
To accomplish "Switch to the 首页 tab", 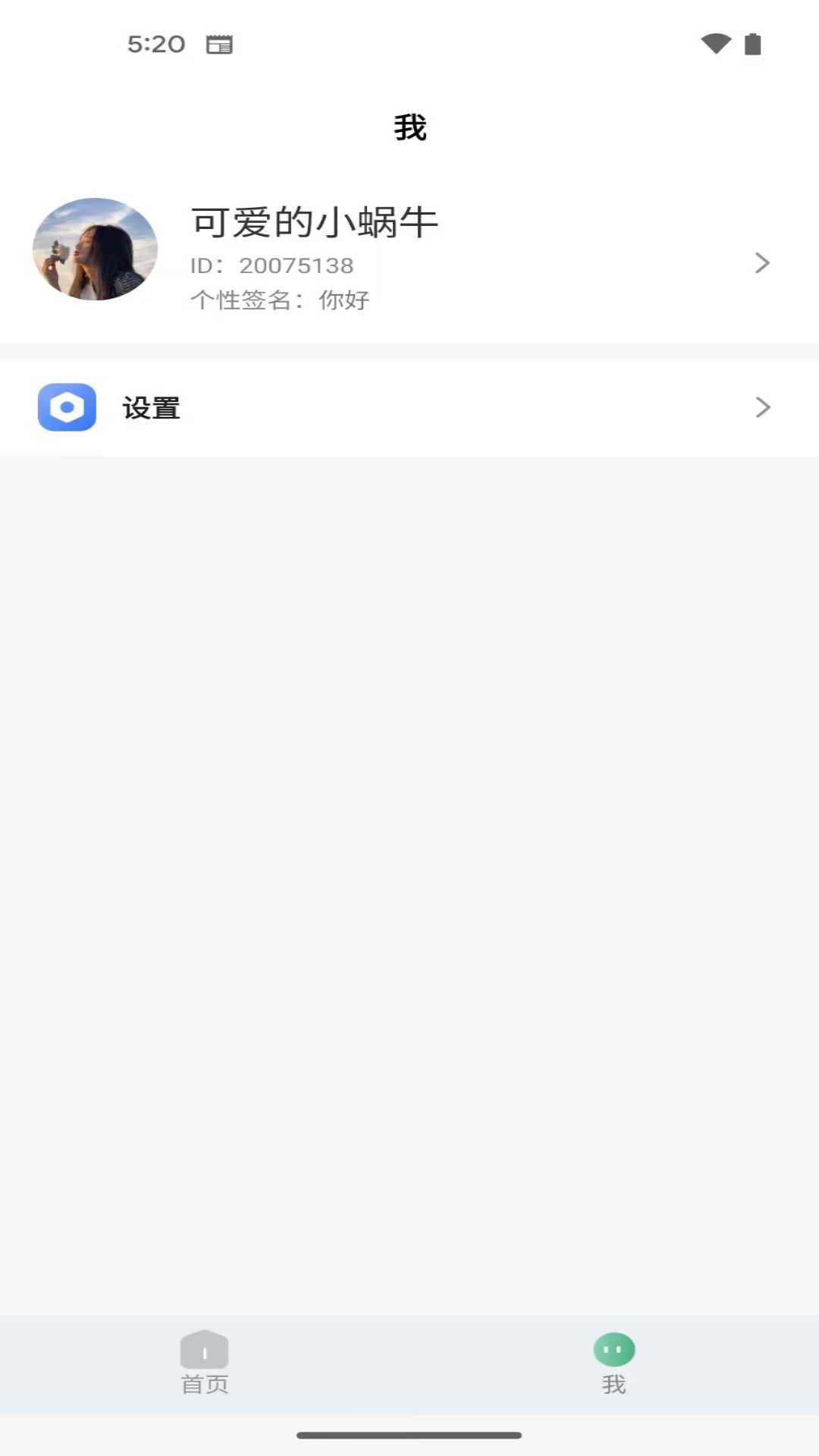I will click(205, 1363).
